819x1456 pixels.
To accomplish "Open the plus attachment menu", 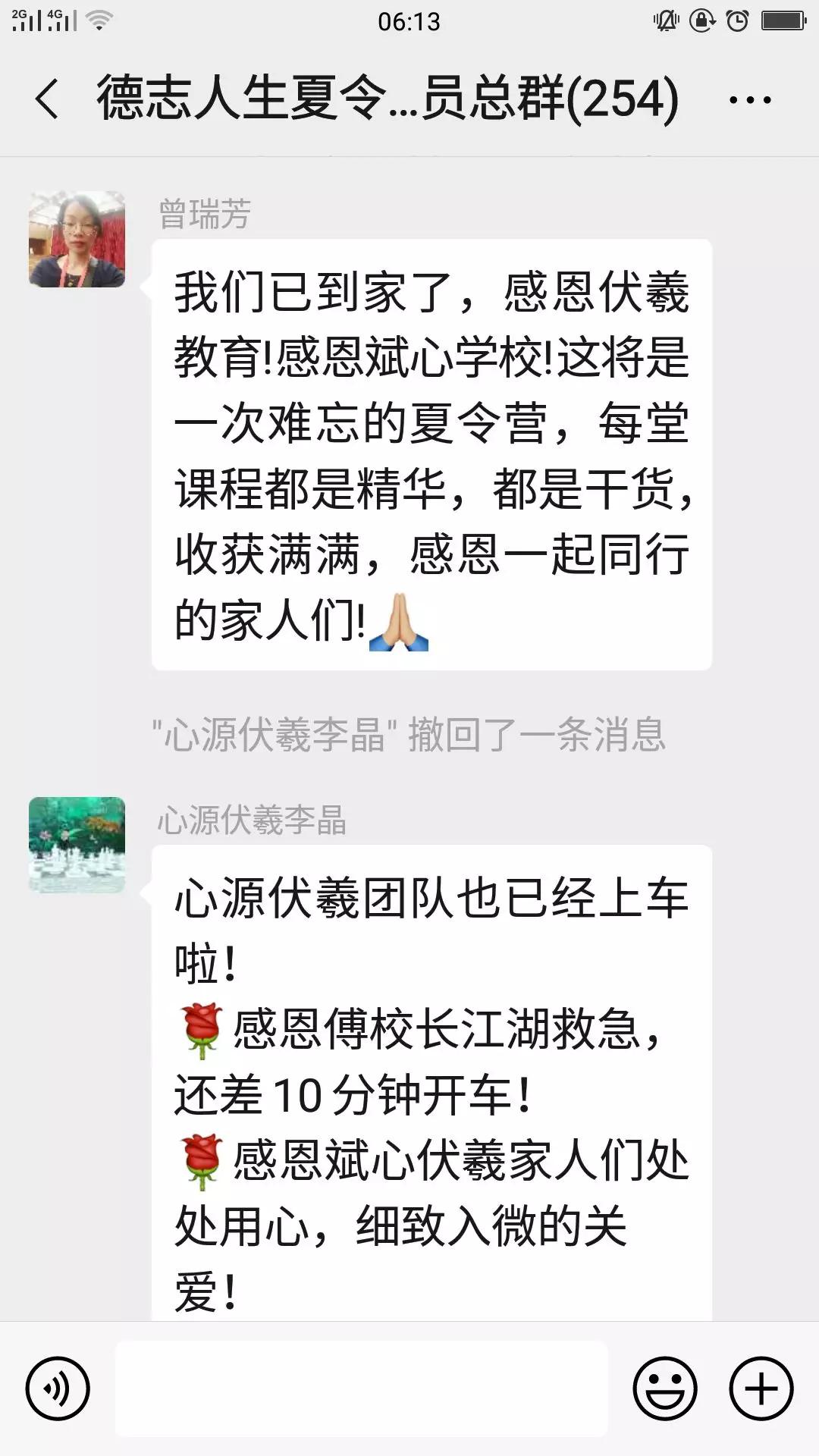I will (761, 1389).
